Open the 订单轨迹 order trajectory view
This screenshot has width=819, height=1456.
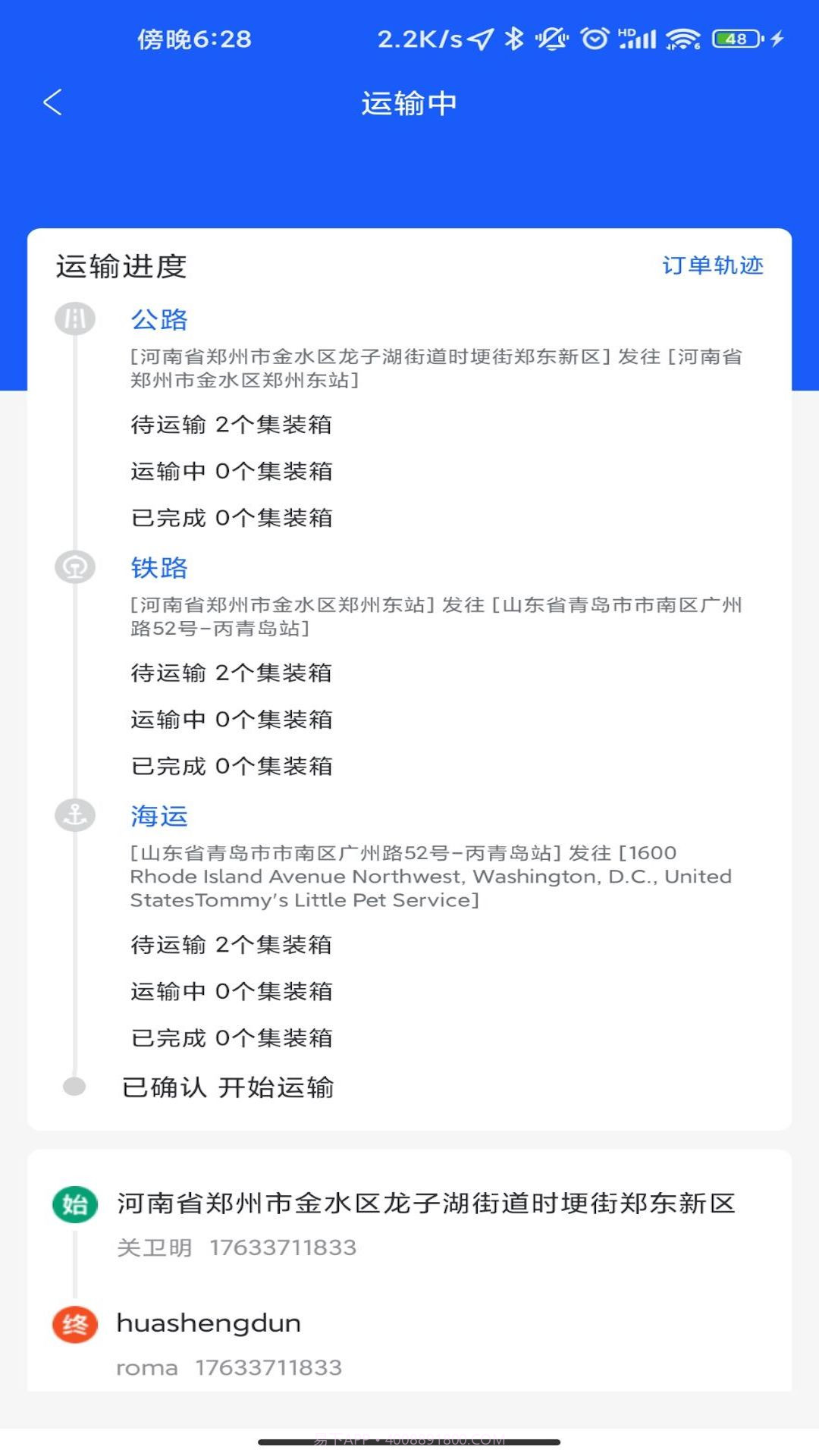713,265
